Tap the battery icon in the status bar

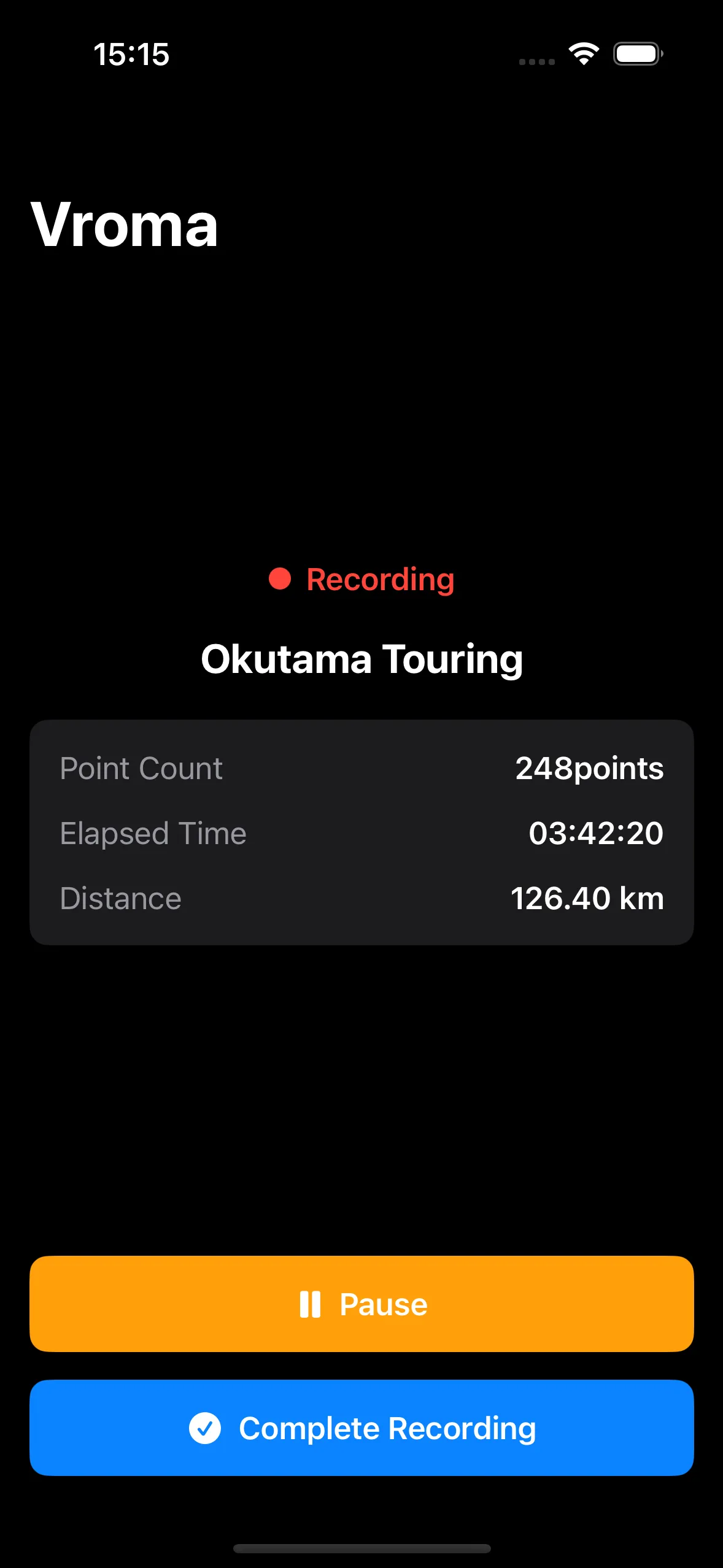click(636, 54)
